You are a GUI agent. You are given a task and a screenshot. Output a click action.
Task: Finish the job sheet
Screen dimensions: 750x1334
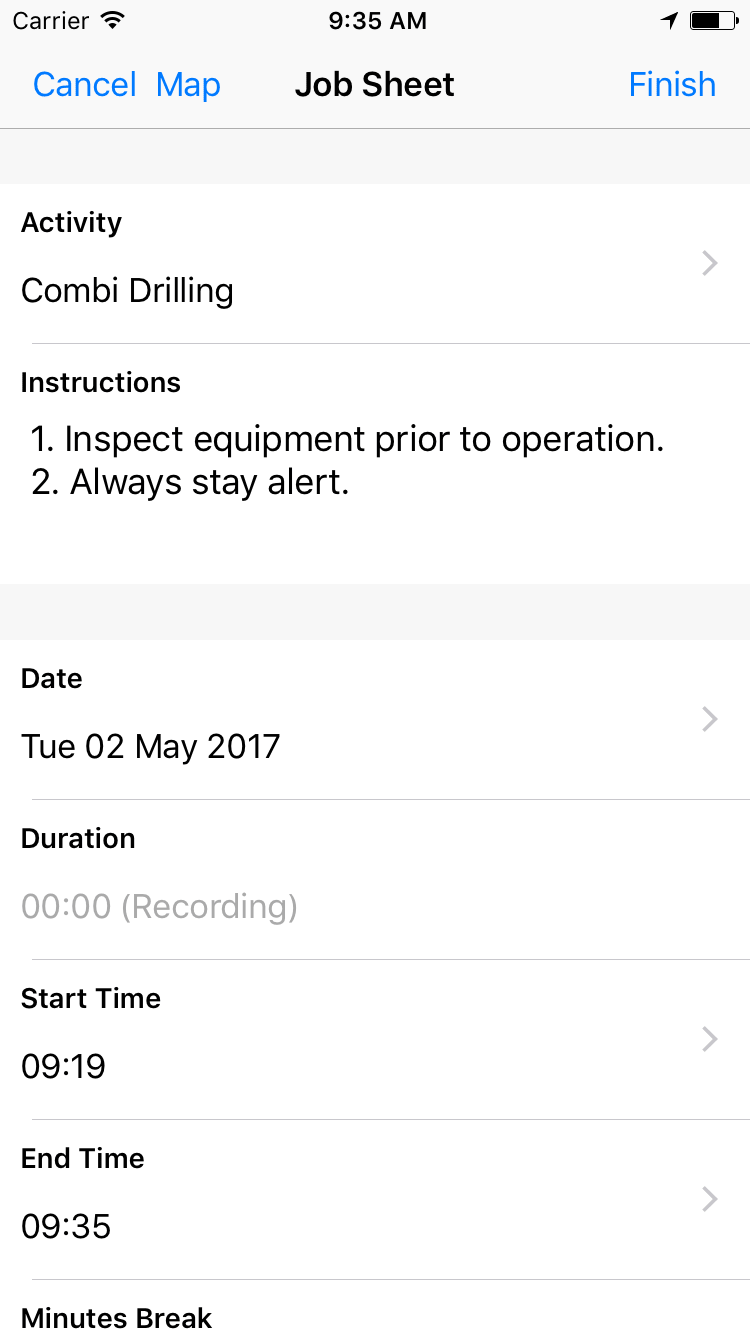click(672, 85)
